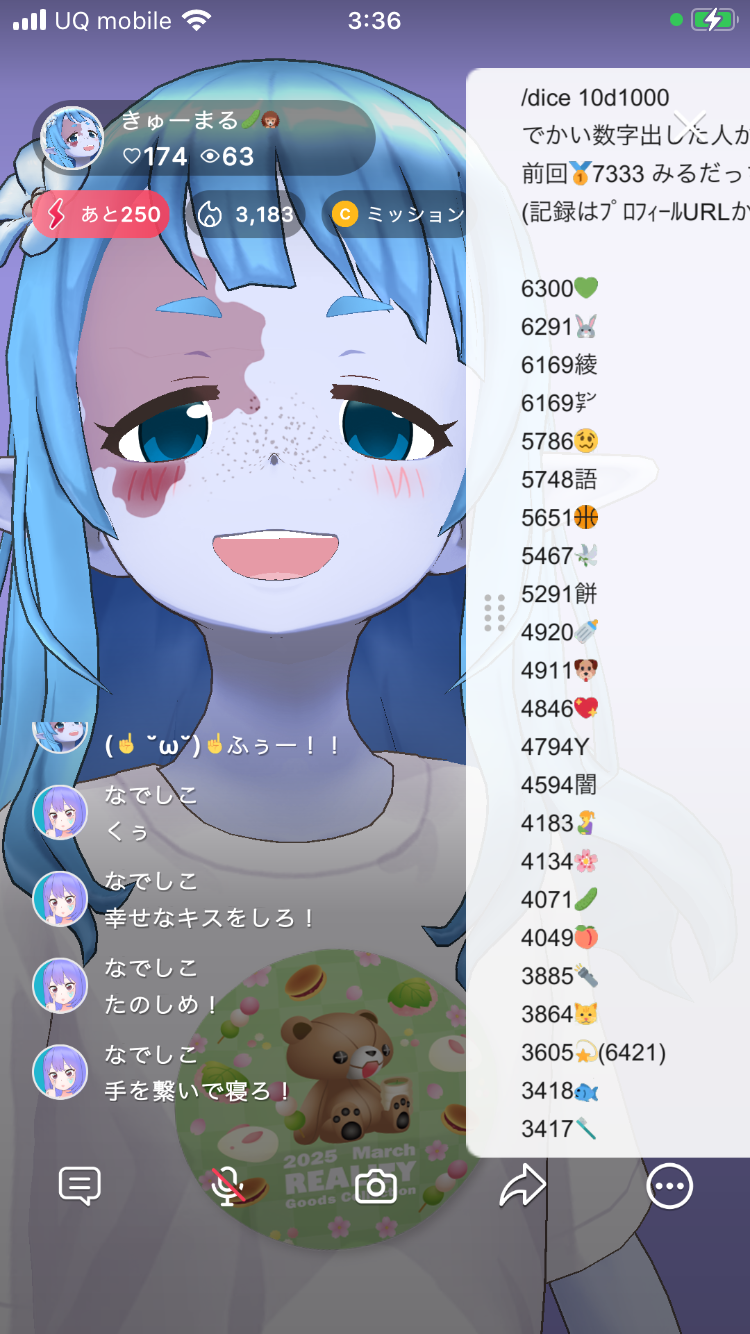Open the more options menu

coord(669,1186)
